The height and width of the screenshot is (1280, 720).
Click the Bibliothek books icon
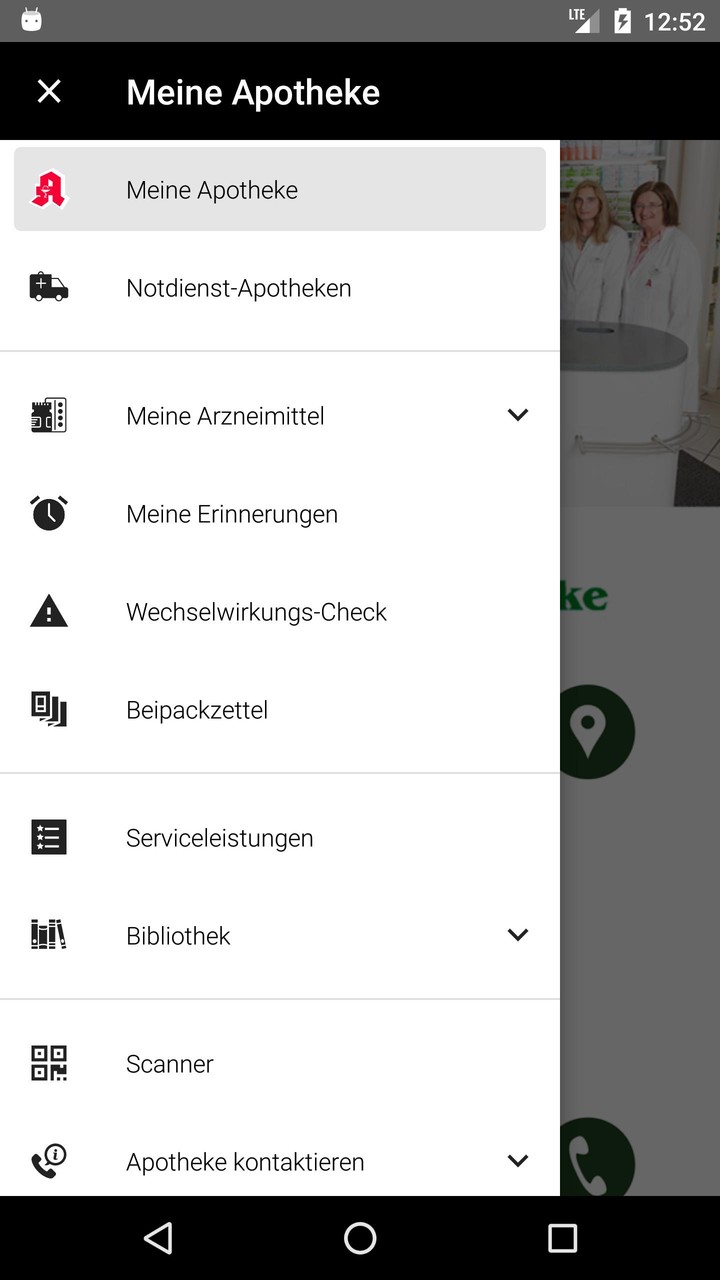pyautogui.click(x=48, y=935)
